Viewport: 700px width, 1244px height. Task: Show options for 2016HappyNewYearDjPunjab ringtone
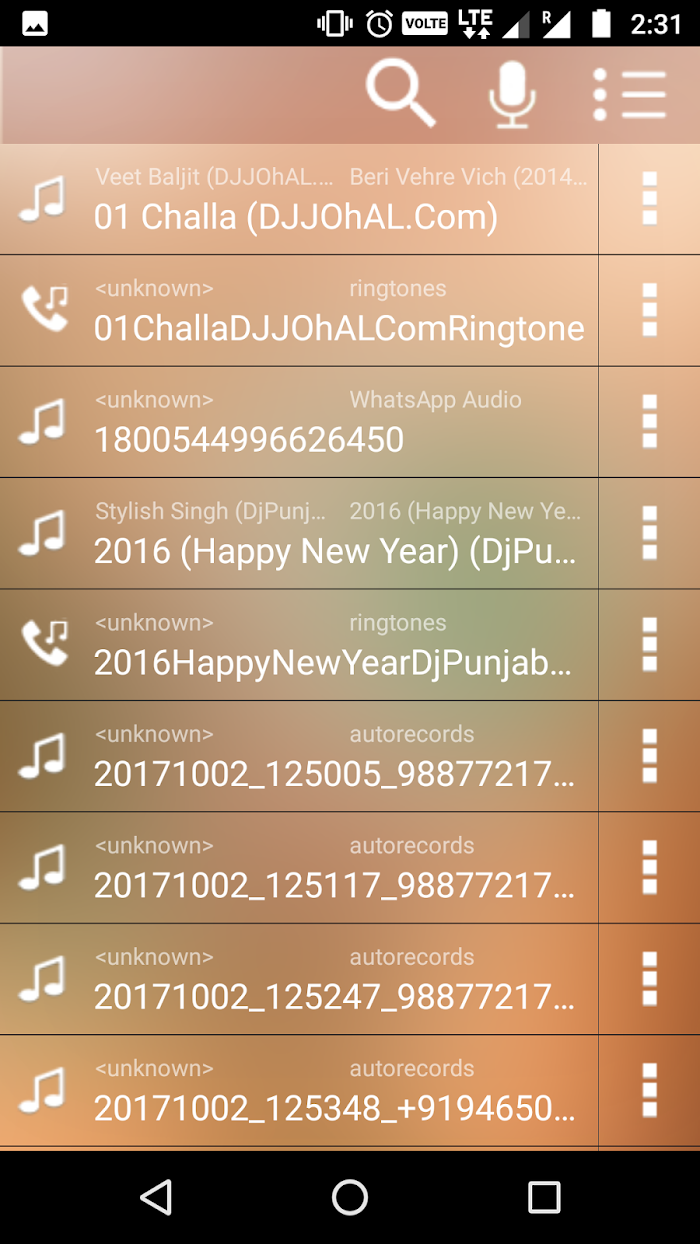click(x=649, y=645)
